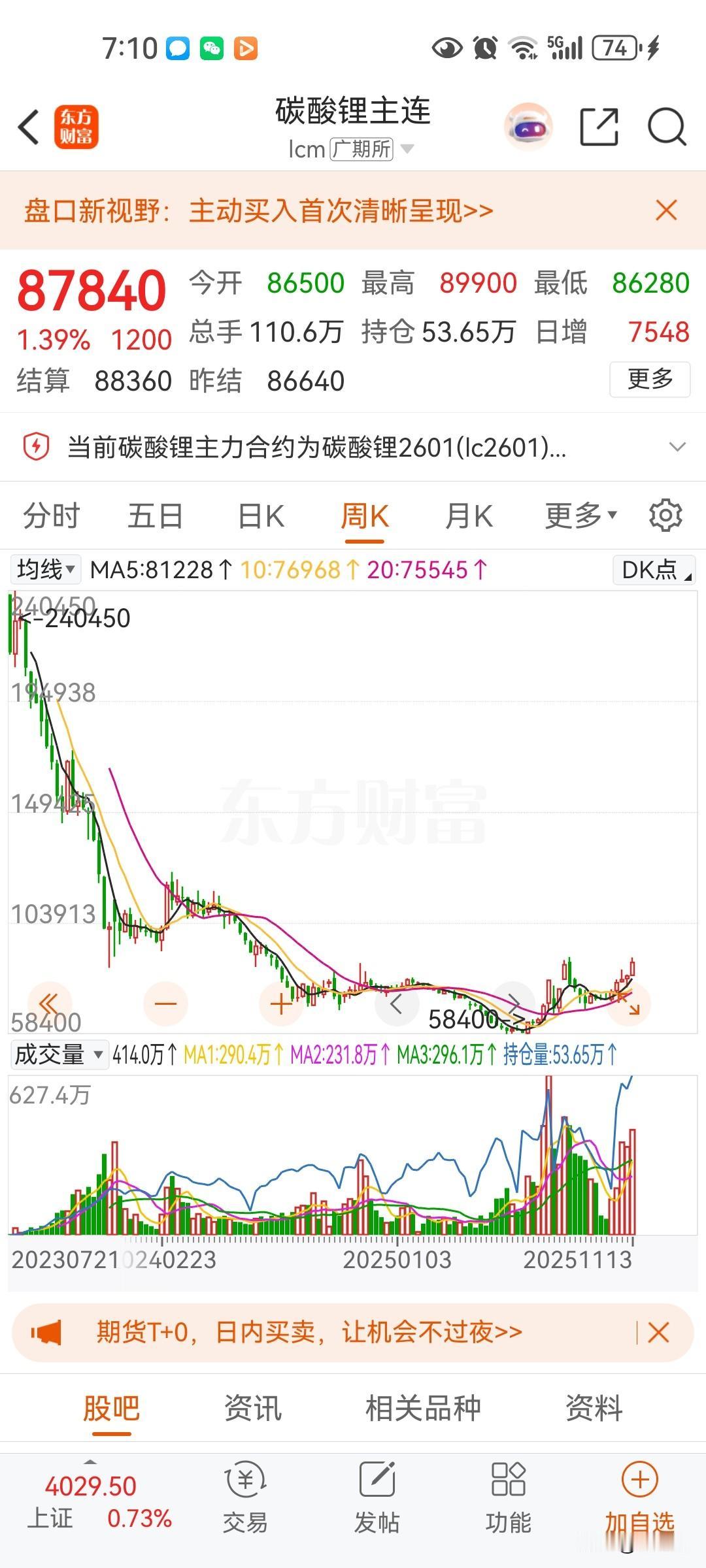This screenshot has width=706, height=1568.
Task: Open the 成交量 indicator dropdown
Action: coord(59,1053)
